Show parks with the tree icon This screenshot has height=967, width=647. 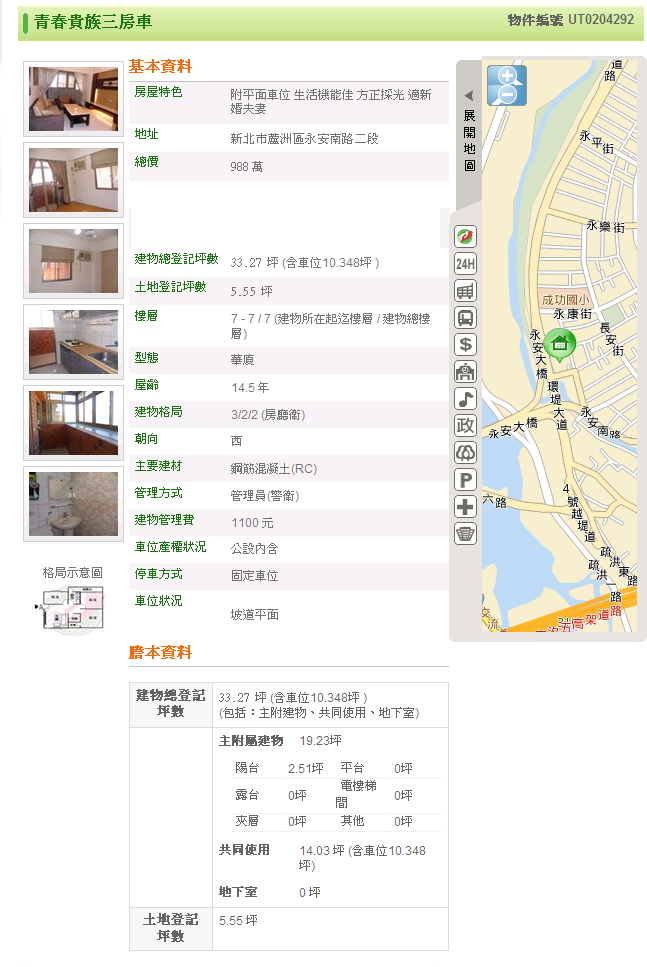click(x=465, y=453)
